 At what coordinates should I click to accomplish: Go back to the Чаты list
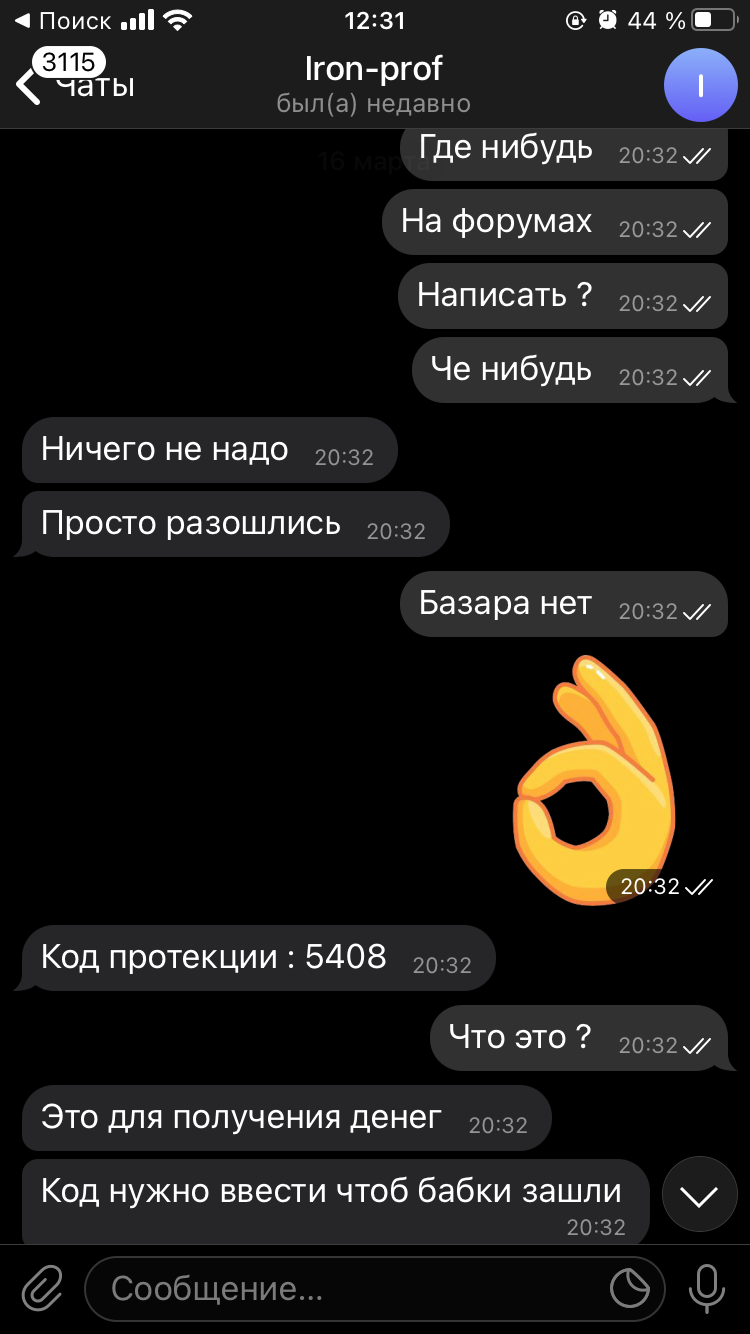pos(70,84)
